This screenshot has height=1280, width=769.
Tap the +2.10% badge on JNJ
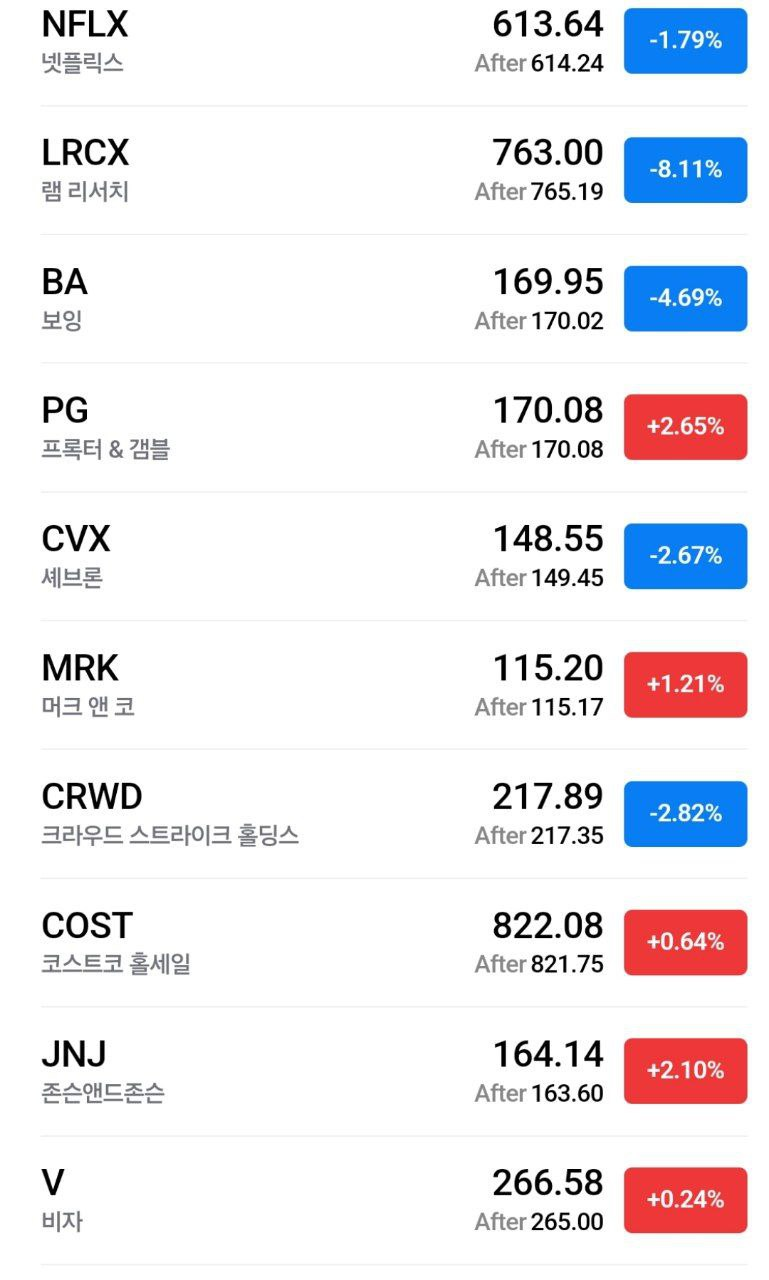coord(685,1071)
